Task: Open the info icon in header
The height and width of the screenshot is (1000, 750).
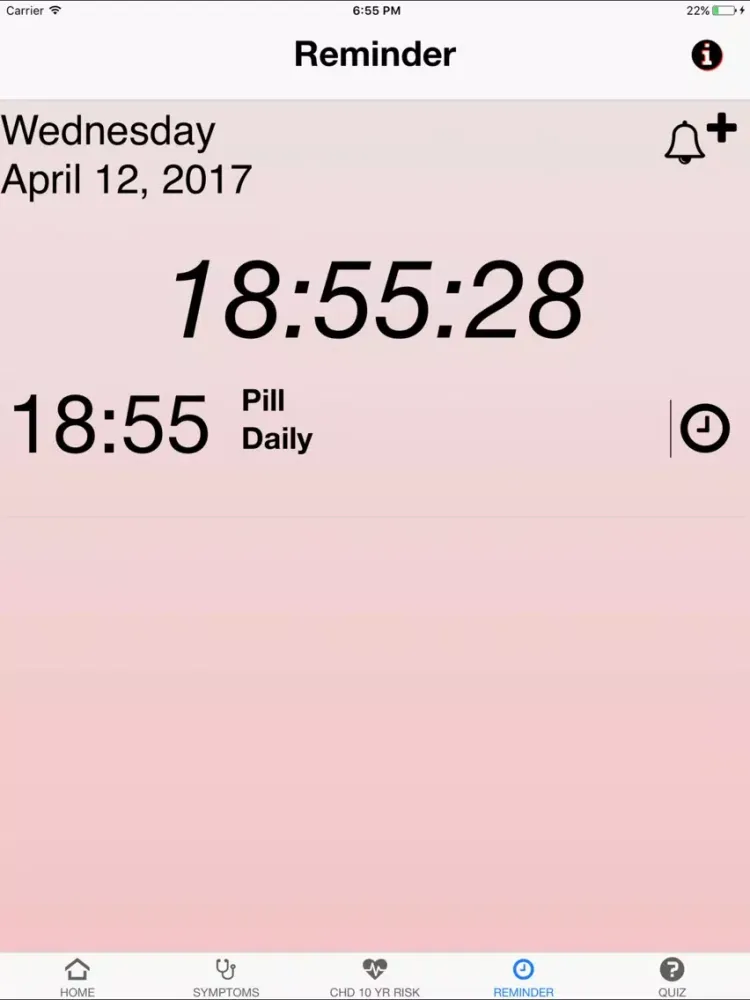Action: pyautogui.click(x=706, y=55)
